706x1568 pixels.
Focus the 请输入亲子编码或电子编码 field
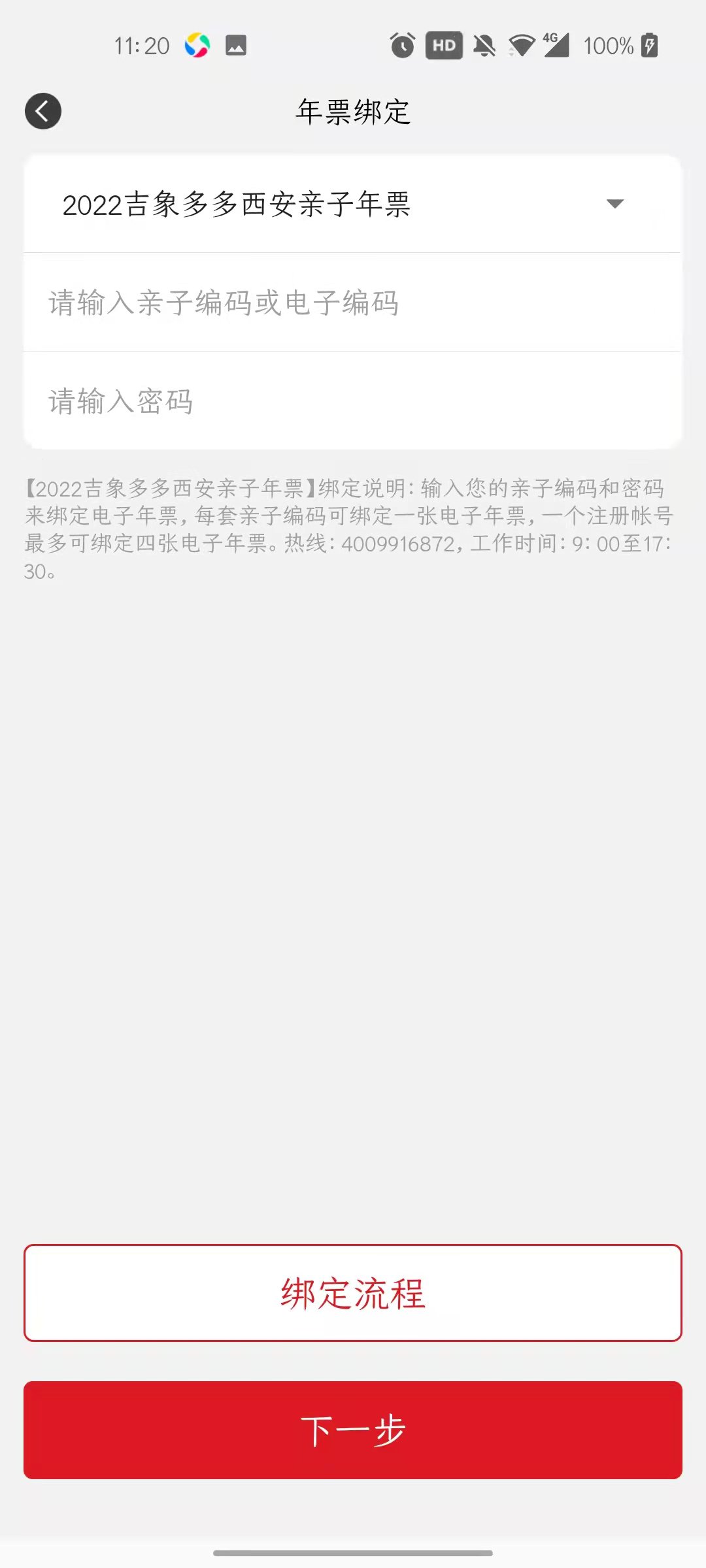point(353,303)
